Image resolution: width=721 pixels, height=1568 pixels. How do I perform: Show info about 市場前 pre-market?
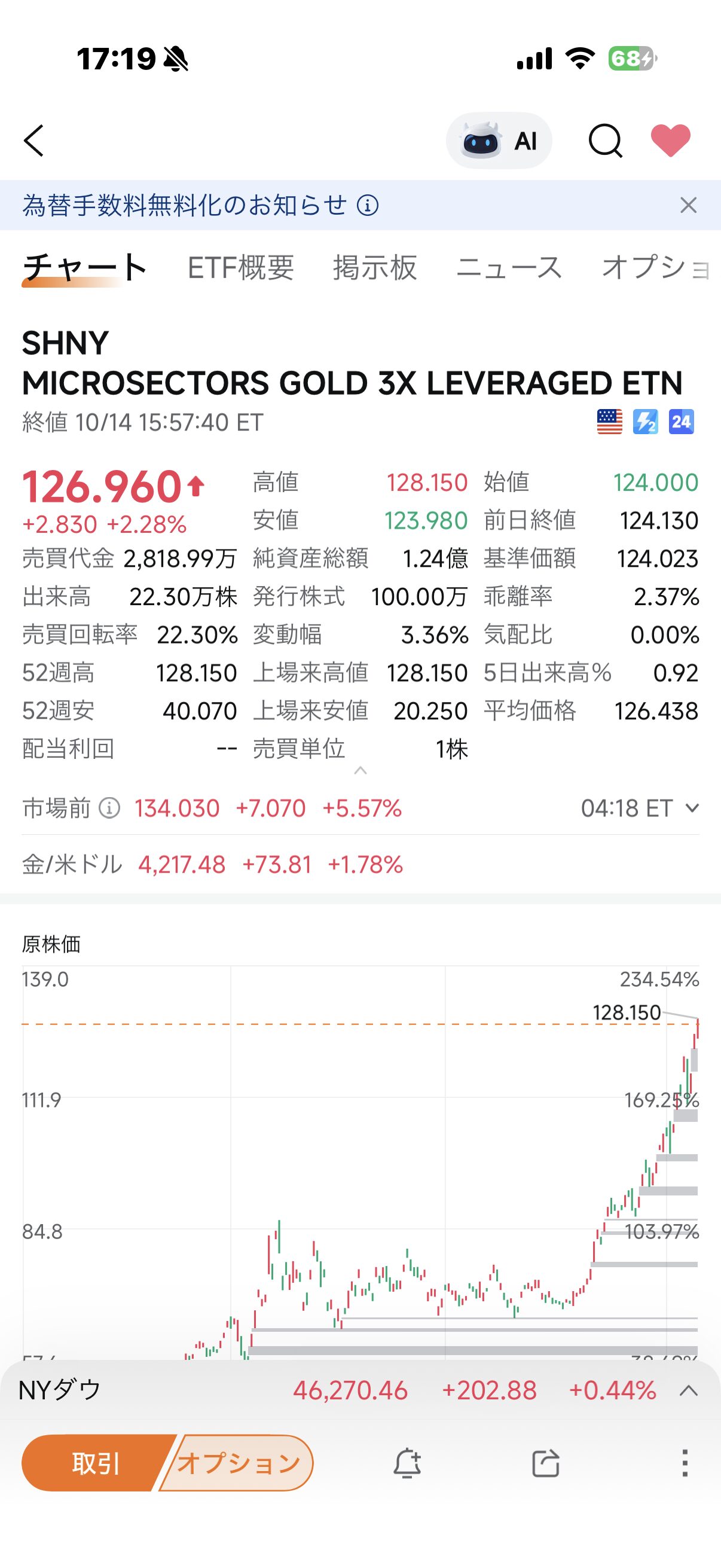coord(109,809)
